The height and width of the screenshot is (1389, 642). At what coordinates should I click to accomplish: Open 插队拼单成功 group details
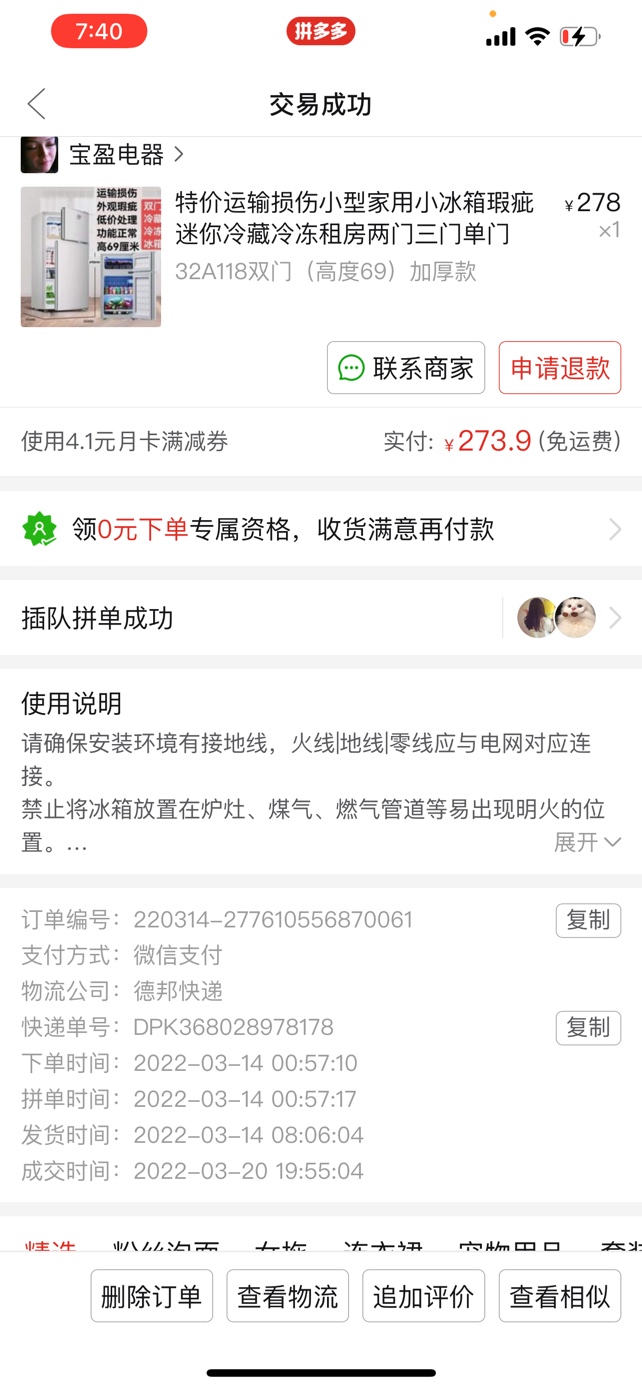click(320, 618)
